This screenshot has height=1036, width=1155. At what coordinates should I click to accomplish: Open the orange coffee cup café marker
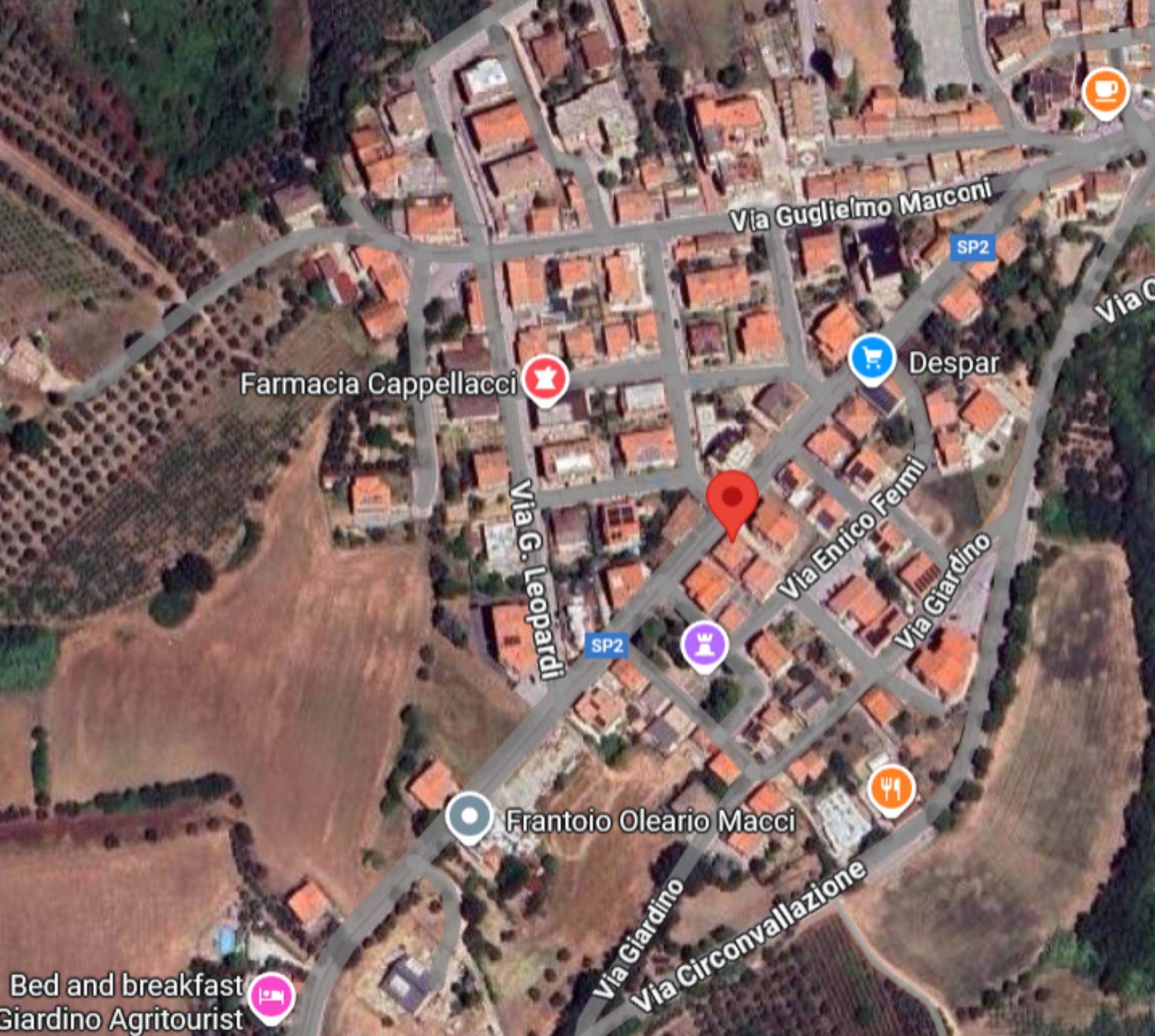point(1105,91)
